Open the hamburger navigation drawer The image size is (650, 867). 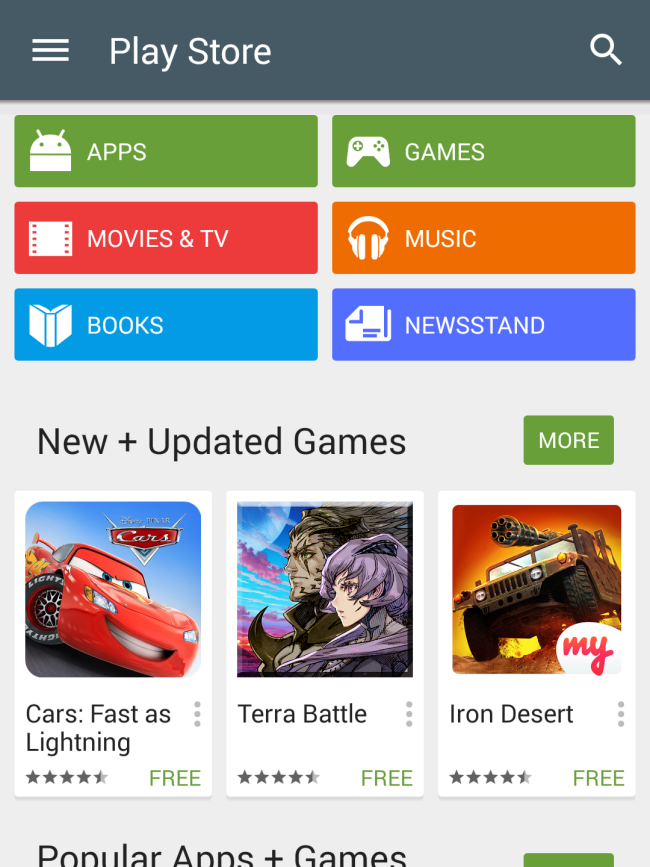coord(50,50)
